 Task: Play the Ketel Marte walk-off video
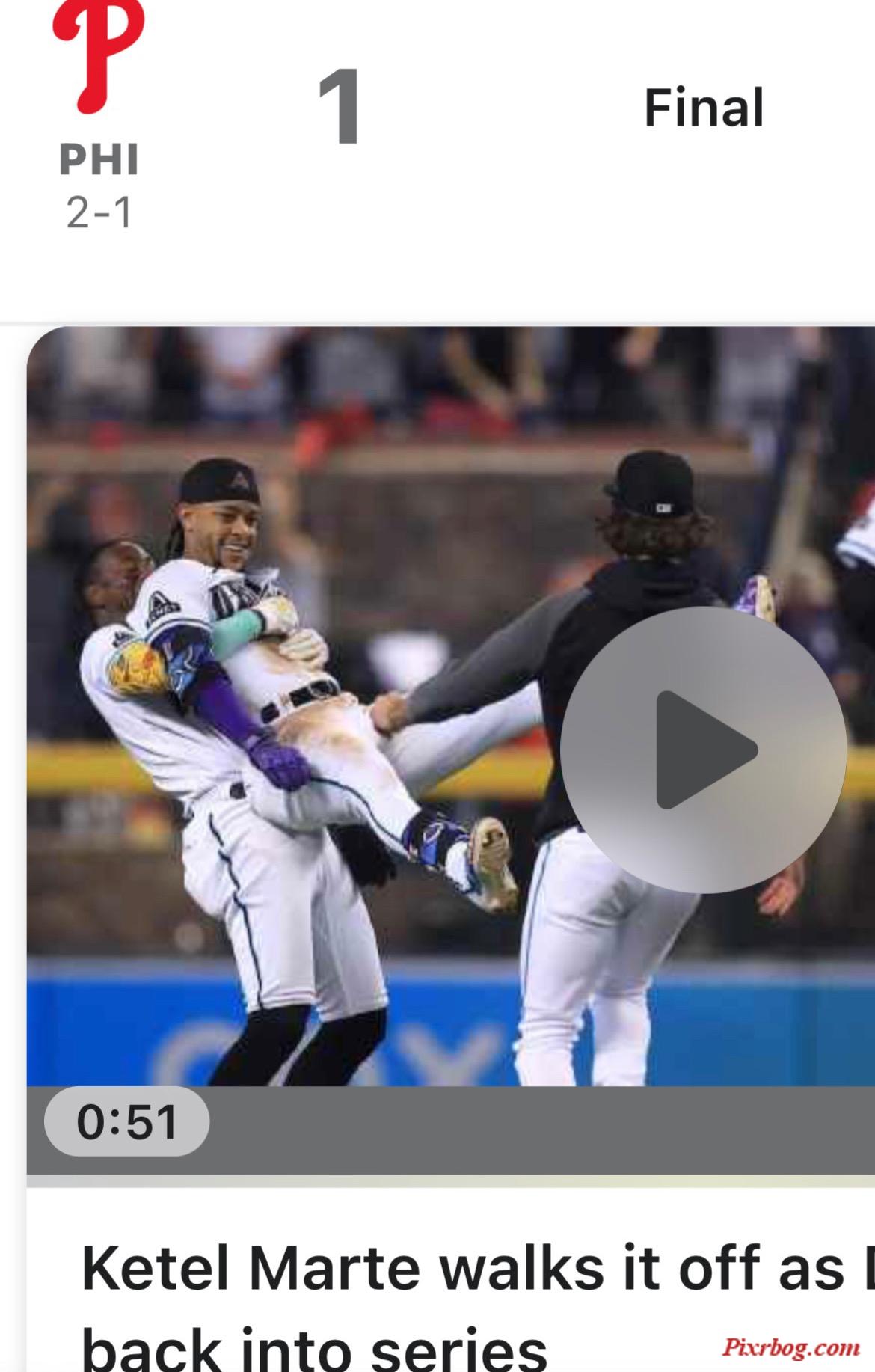703,750
